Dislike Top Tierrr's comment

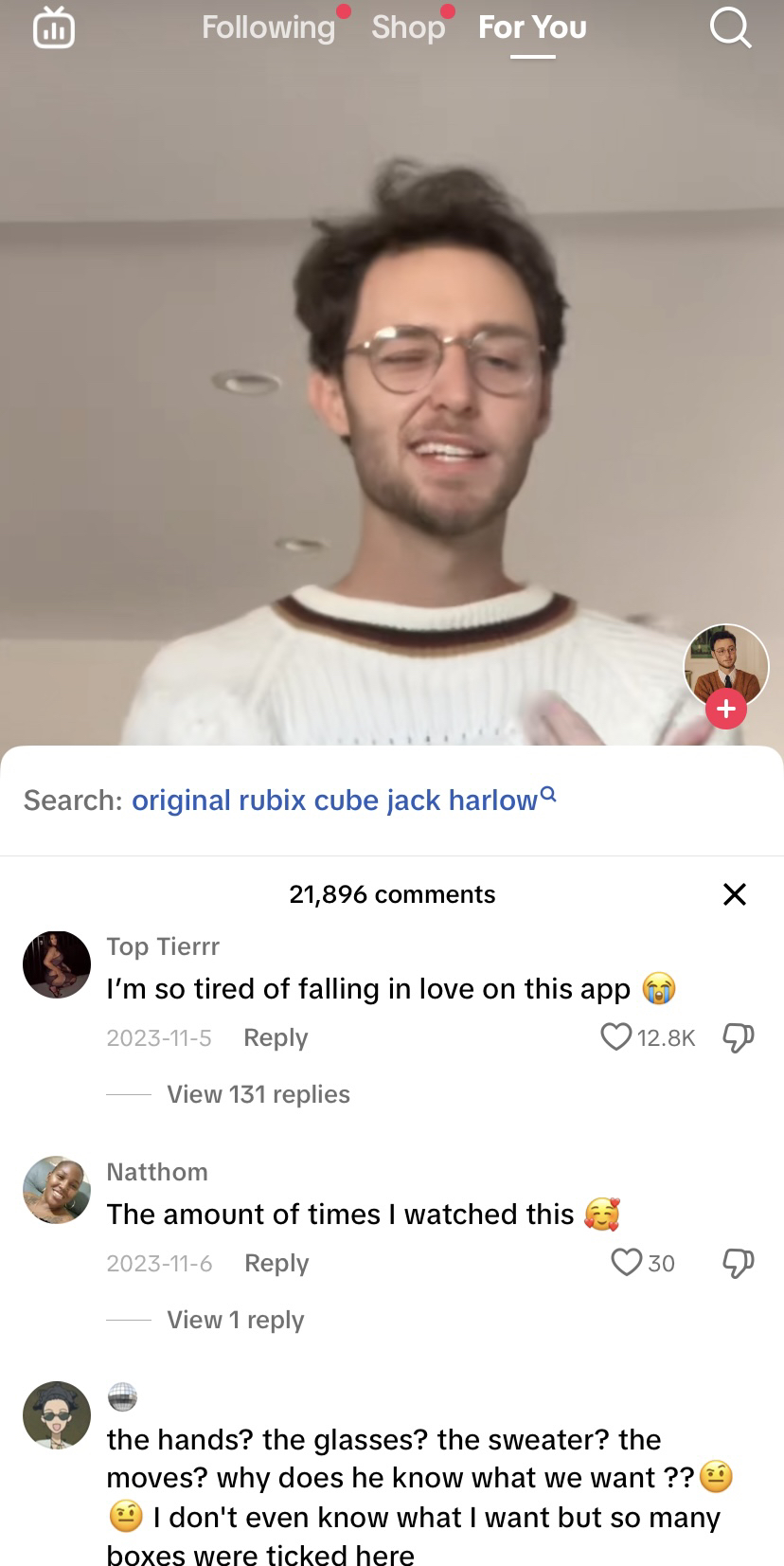(739, 1037)
